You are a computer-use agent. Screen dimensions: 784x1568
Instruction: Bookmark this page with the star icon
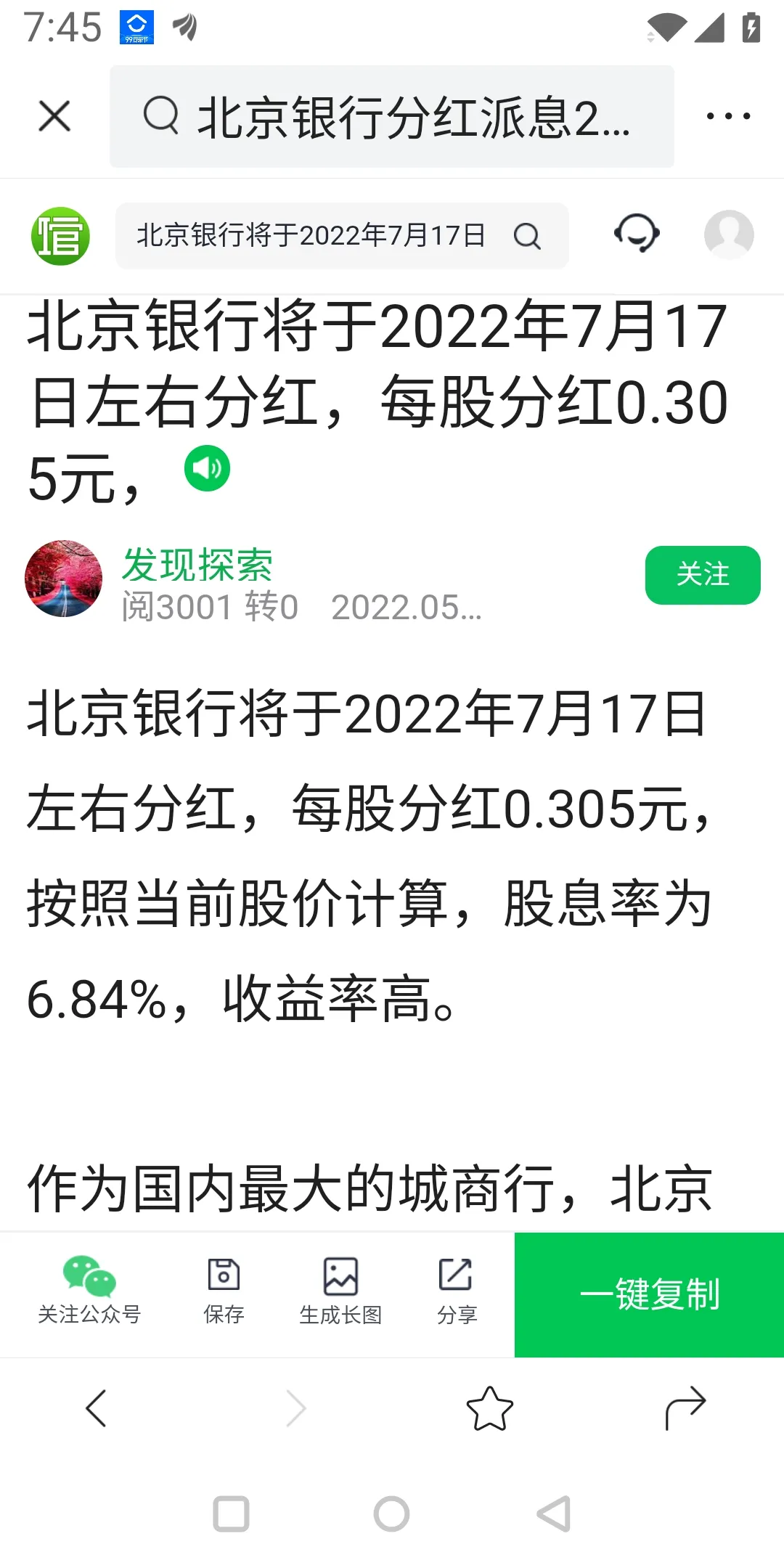[x=489, y=1408]
